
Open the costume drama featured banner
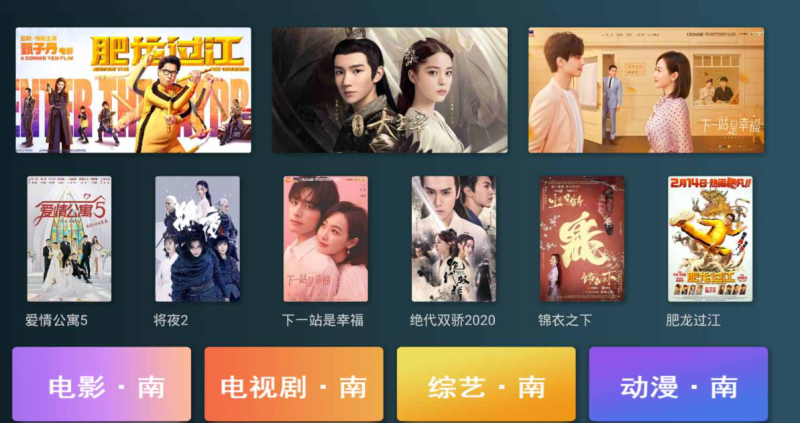coord(389,90)
